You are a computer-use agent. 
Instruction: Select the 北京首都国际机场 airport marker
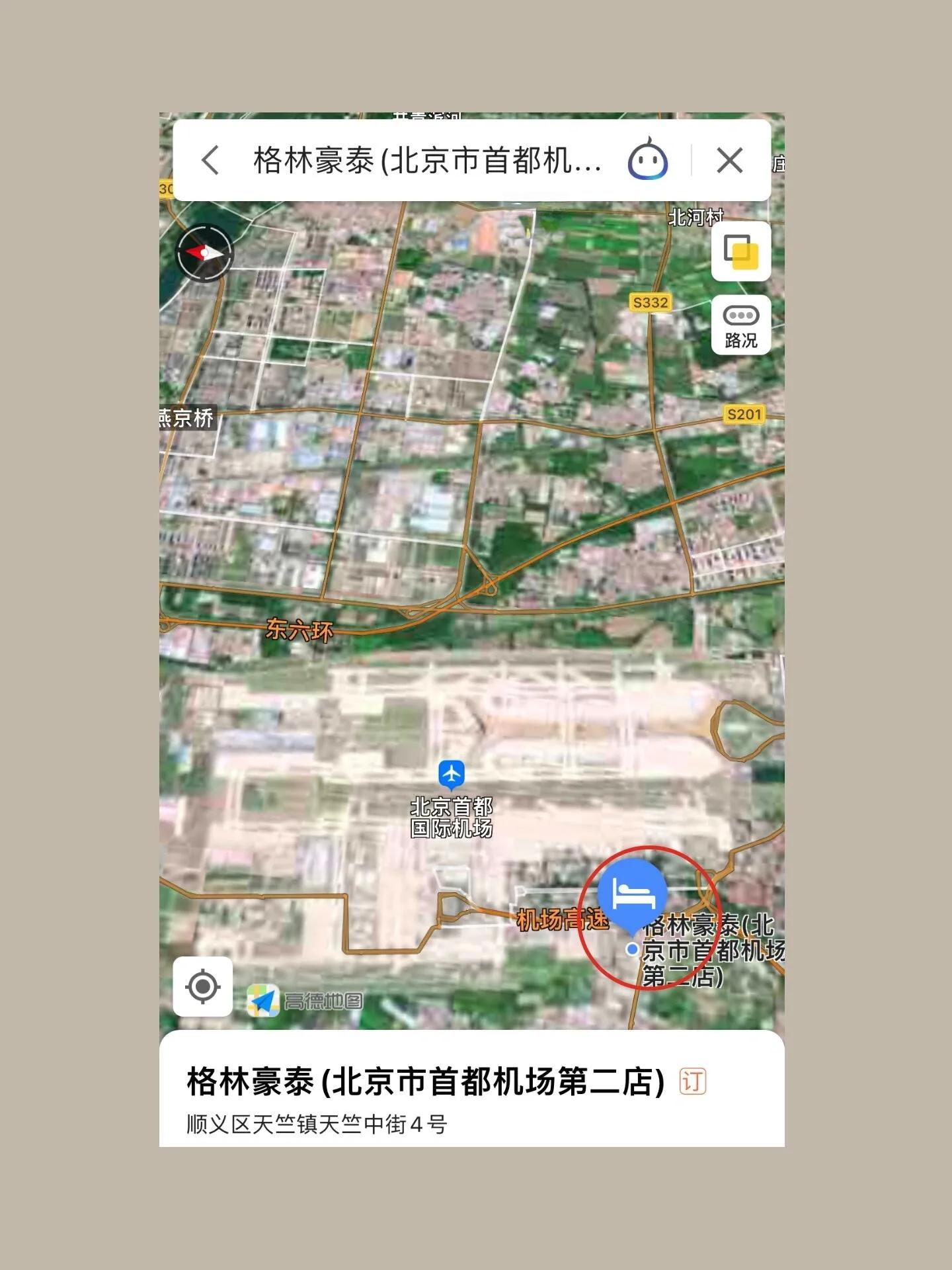(452, 774)
